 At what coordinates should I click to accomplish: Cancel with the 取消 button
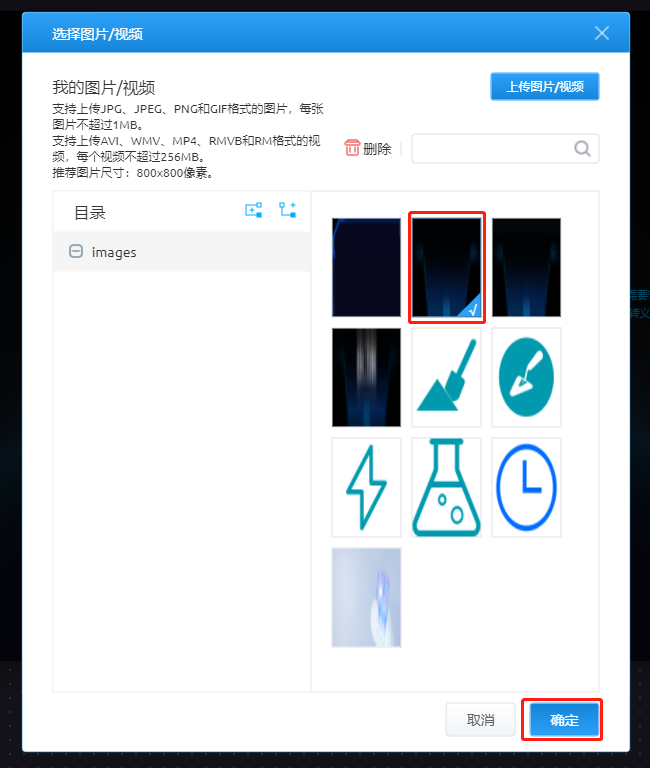480,720
